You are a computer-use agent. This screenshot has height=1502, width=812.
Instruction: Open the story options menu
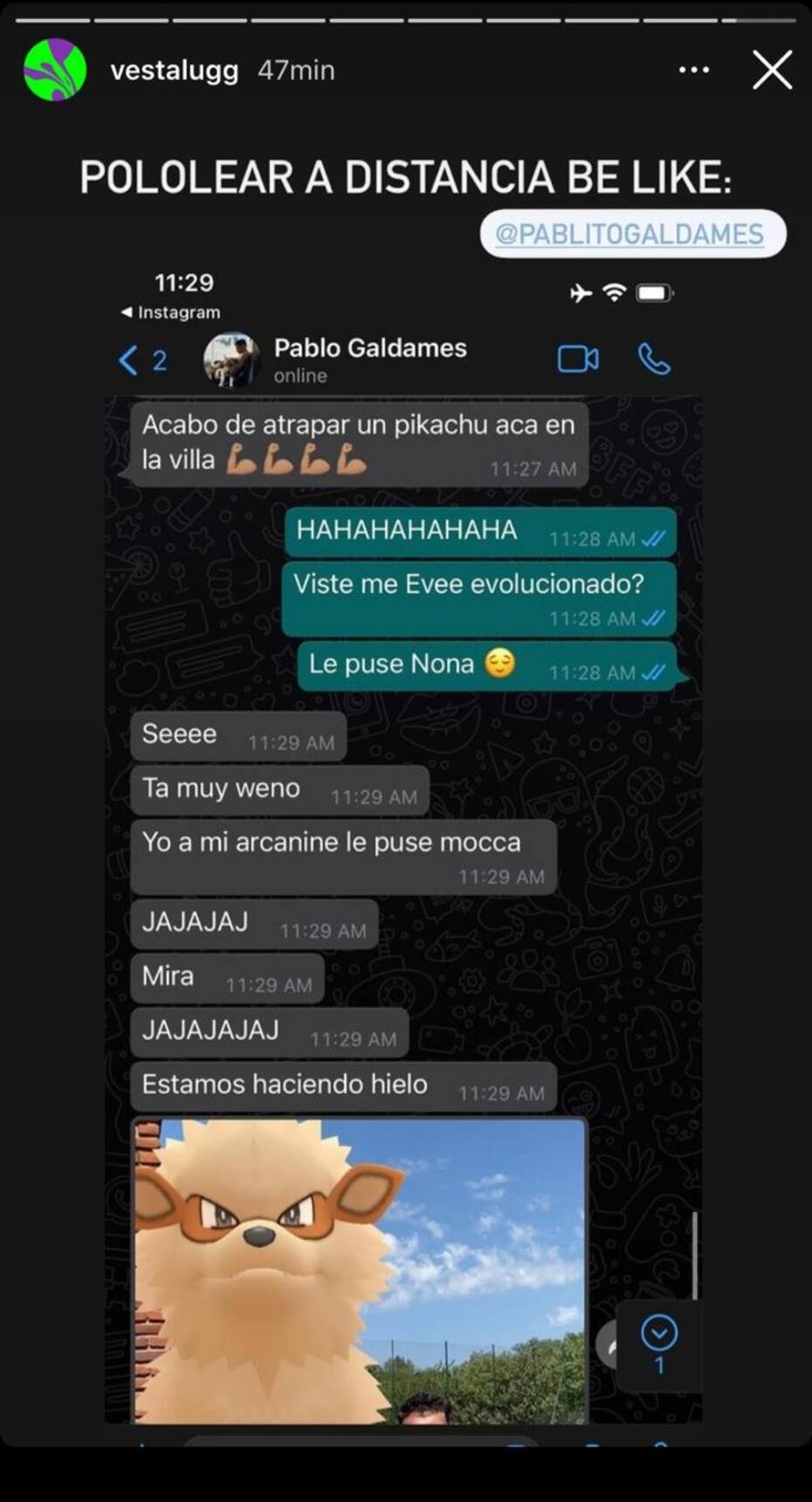click(694, 70)
